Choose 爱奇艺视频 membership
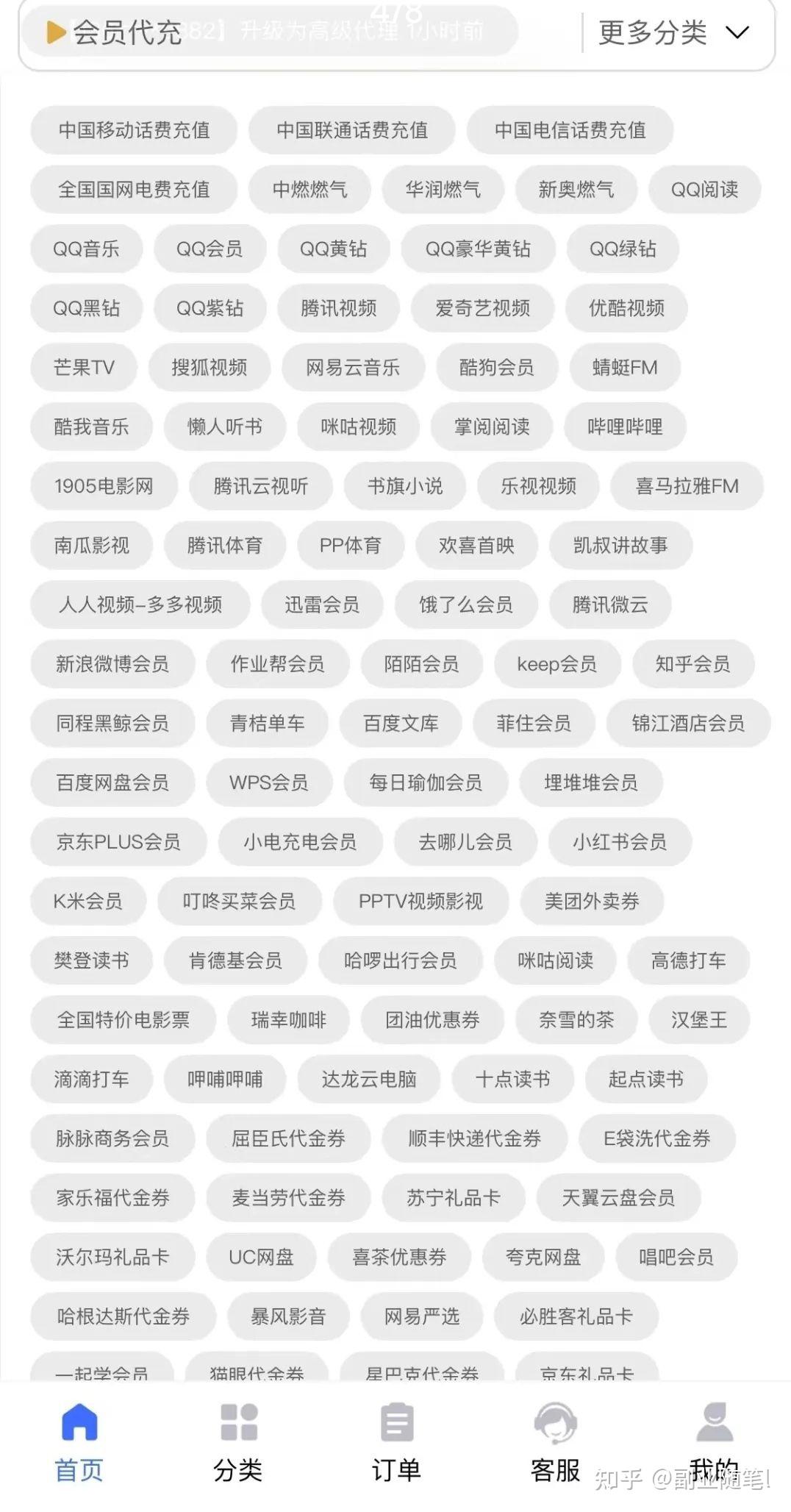This screenshot has height=1512, width=791. tap(482, 308)
